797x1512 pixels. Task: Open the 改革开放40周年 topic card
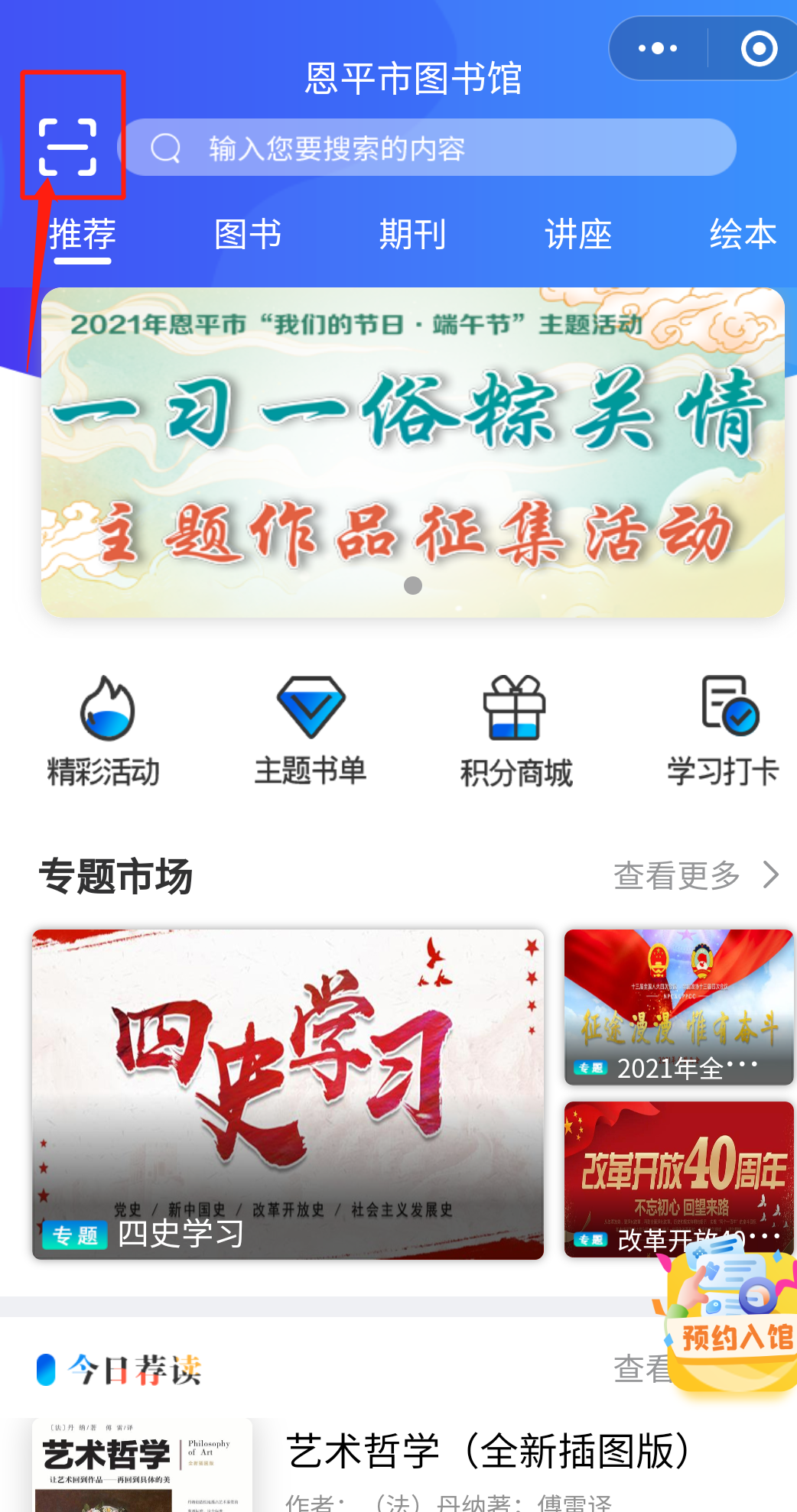[x=678, y=1170]
